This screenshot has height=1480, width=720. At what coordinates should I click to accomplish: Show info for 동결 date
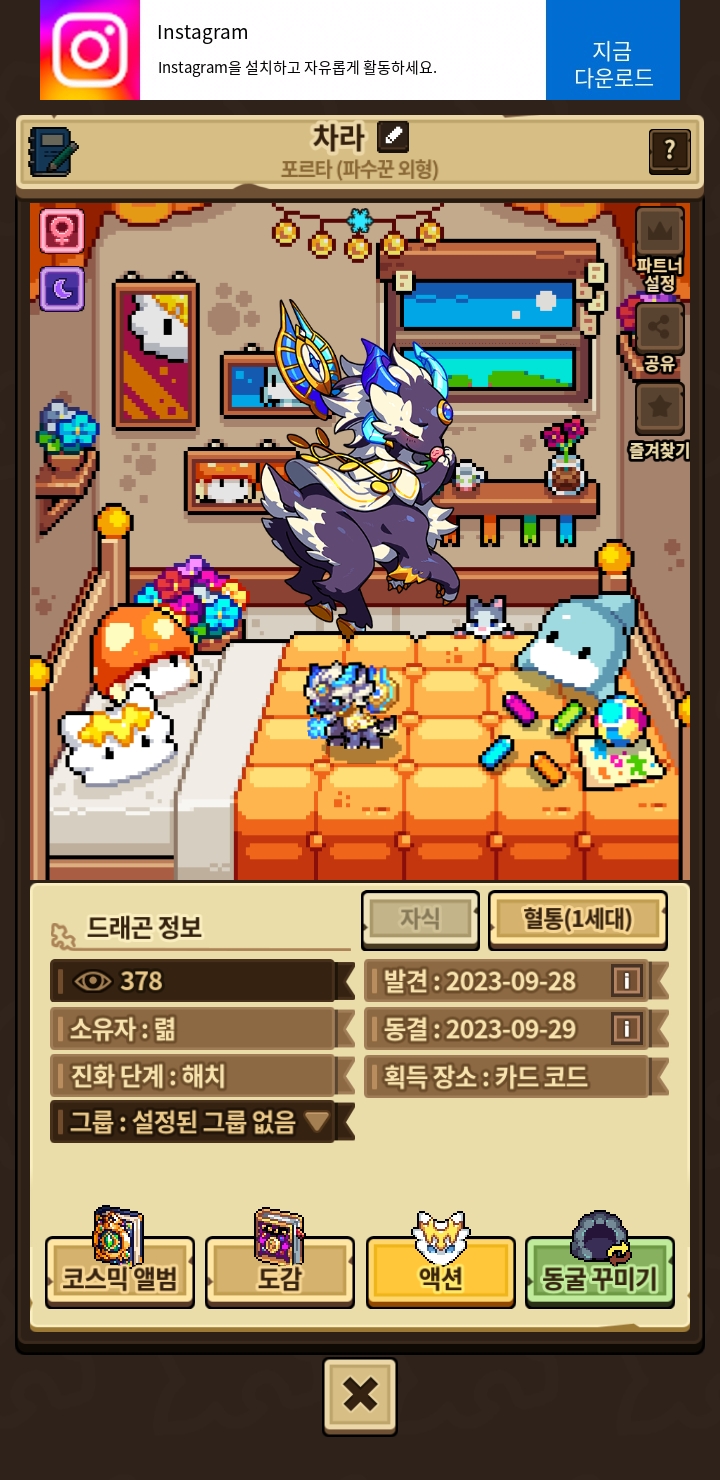(627, 1029)
